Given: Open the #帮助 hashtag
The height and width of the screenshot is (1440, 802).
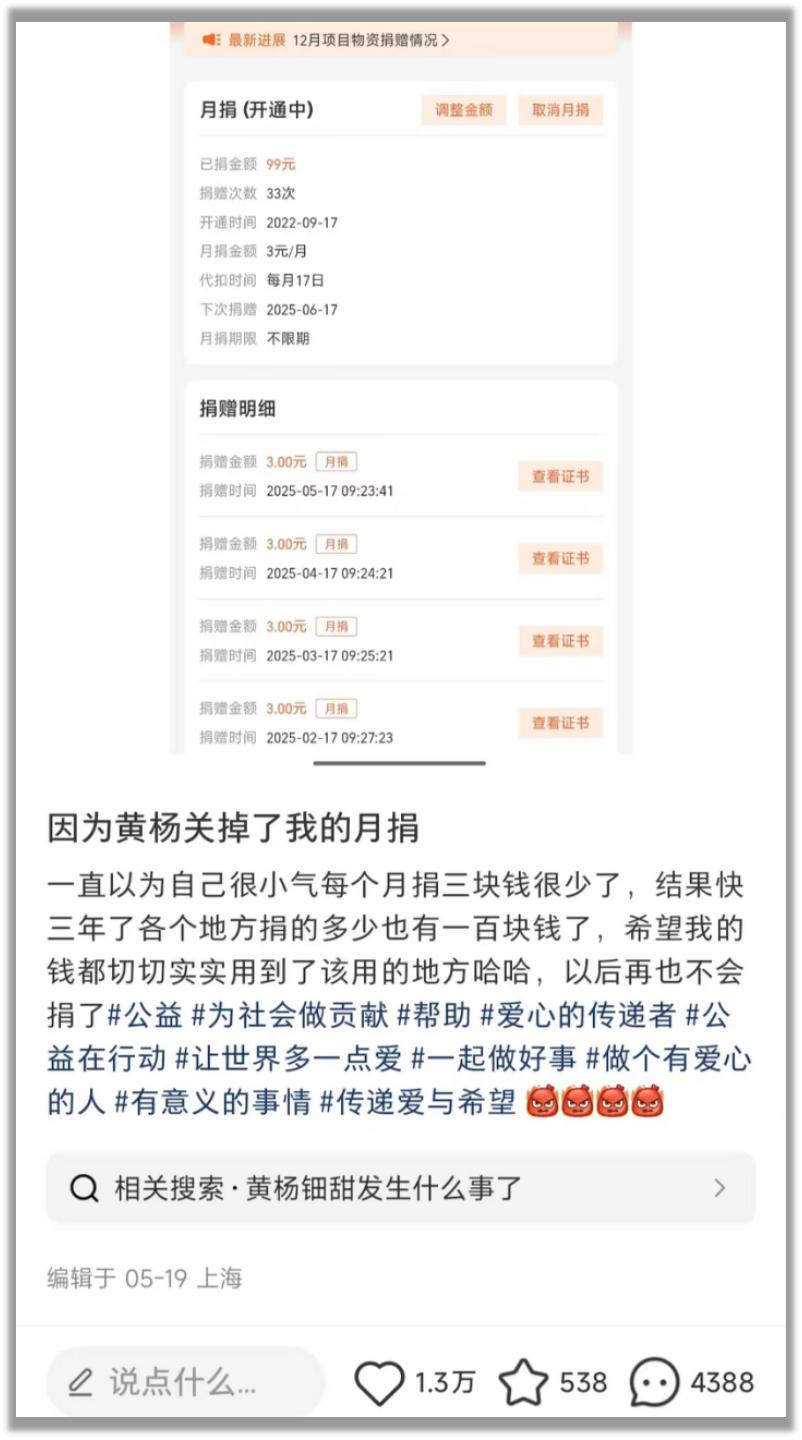Looking at the screenshot, I should tap(434, 1015).
